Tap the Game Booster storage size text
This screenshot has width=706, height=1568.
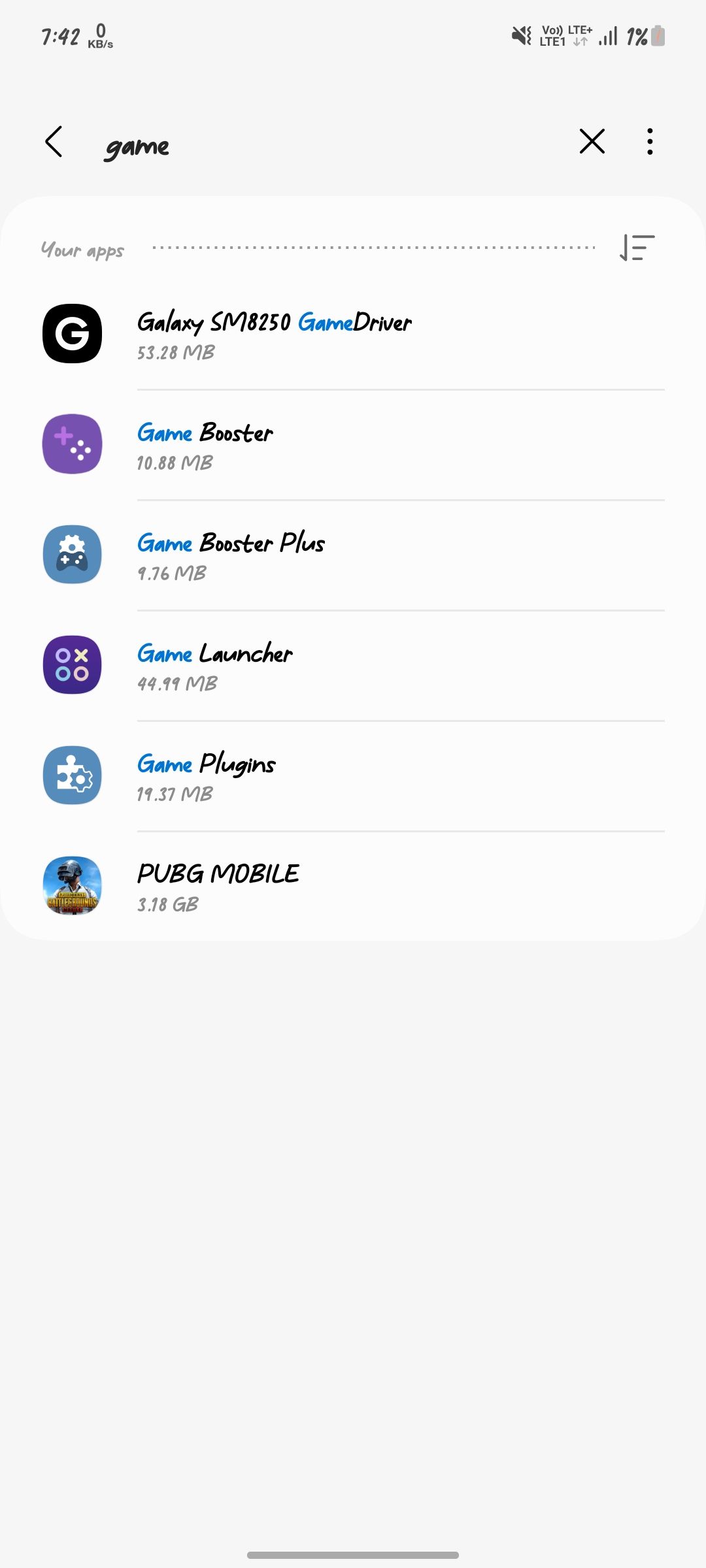[175, 462]
